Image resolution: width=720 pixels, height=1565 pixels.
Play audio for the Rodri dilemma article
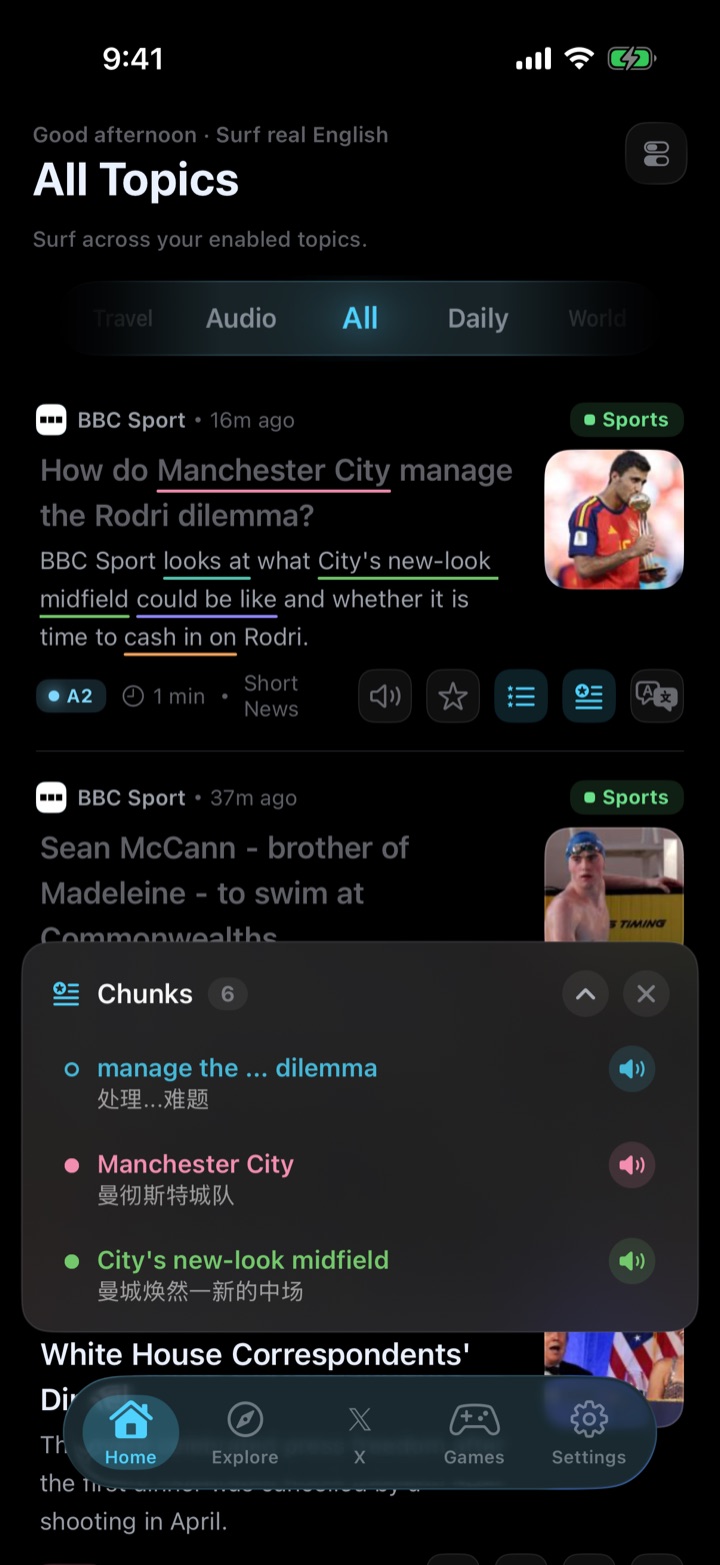(x=385, y=696)
